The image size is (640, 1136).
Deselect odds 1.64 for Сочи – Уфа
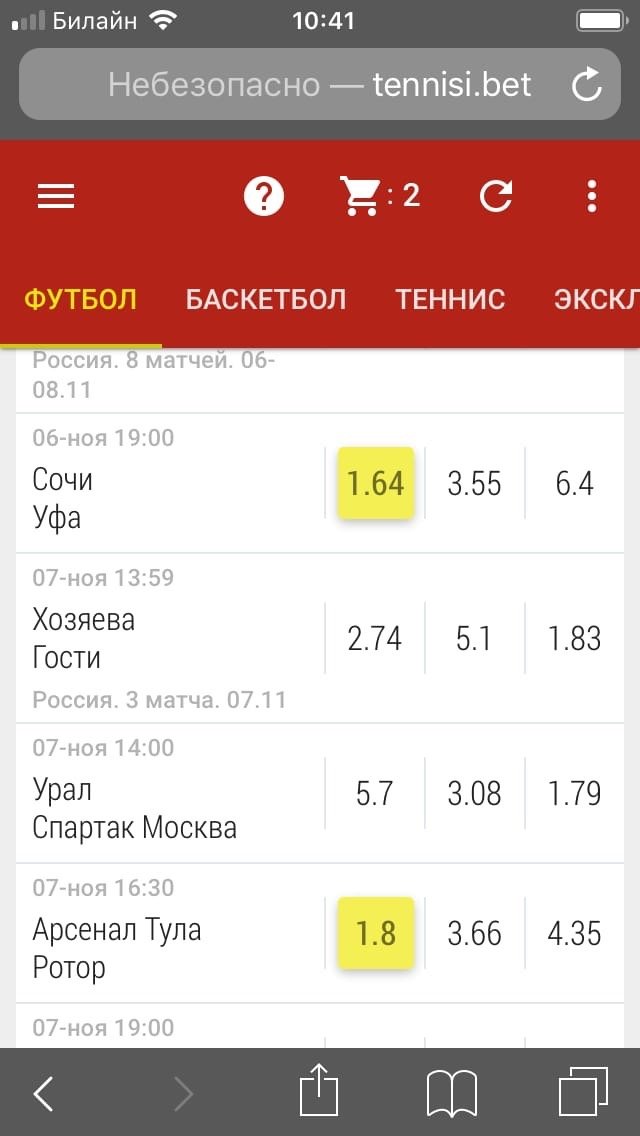(375, 484)
